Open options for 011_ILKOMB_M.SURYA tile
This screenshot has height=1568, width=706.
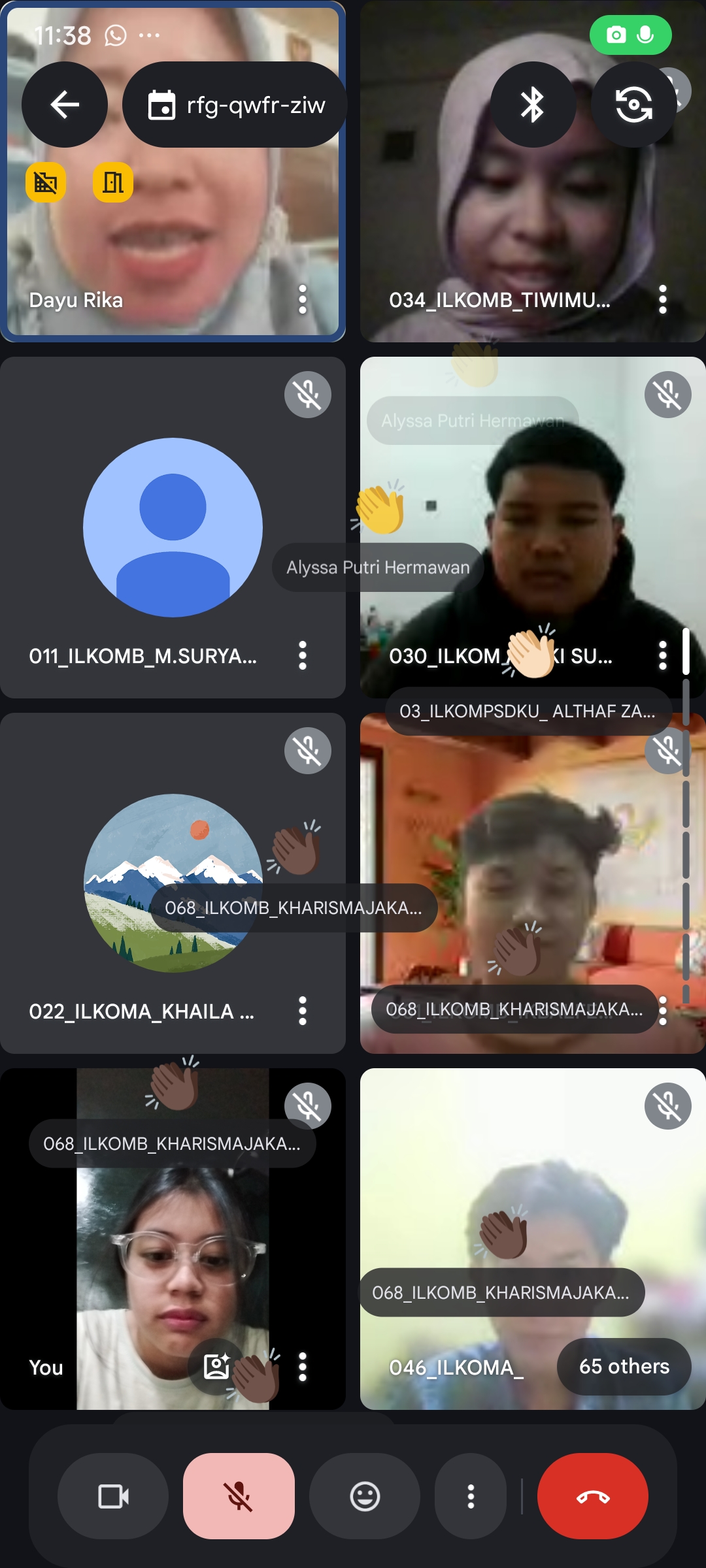(302, 655)
